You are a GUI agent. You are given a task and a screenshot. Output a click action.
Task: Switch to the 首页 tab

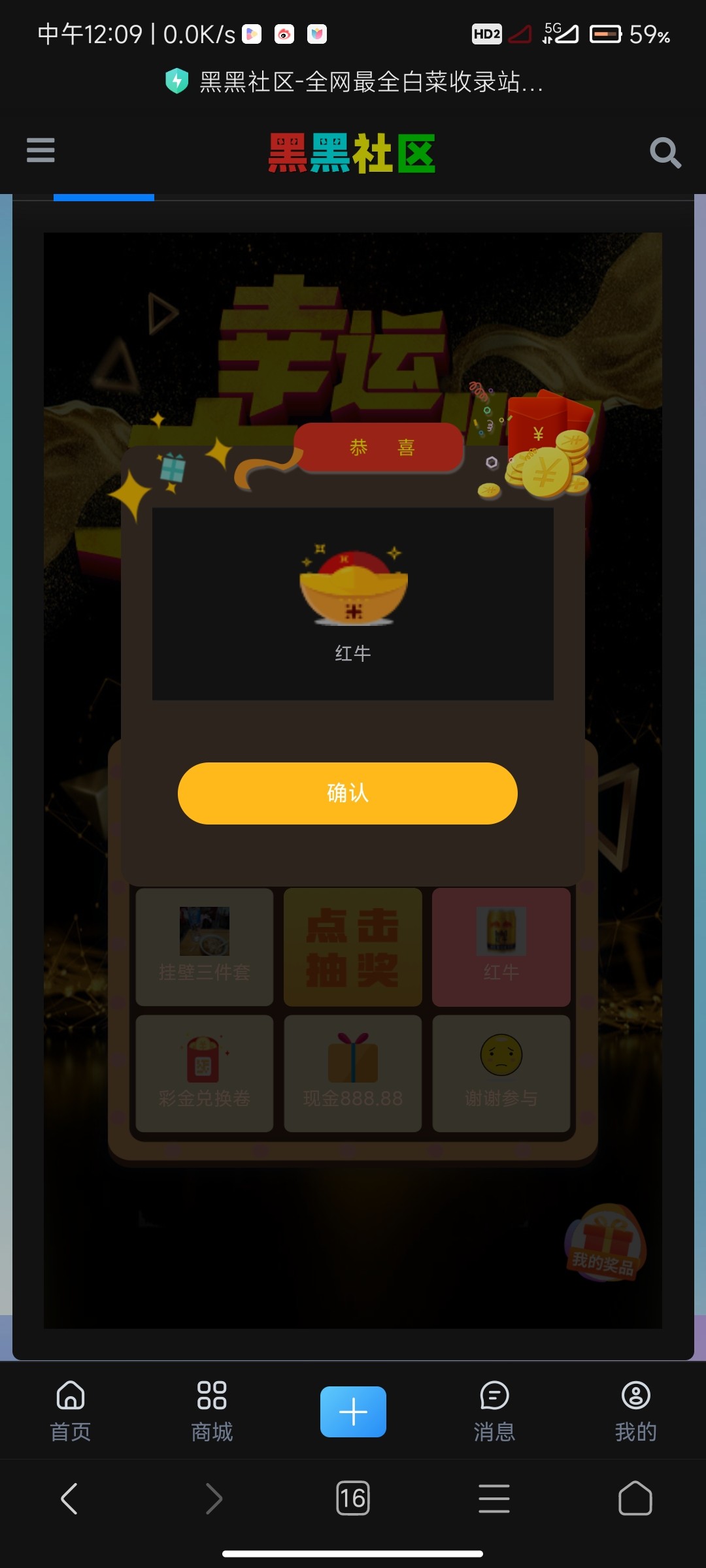(71, 1412)
